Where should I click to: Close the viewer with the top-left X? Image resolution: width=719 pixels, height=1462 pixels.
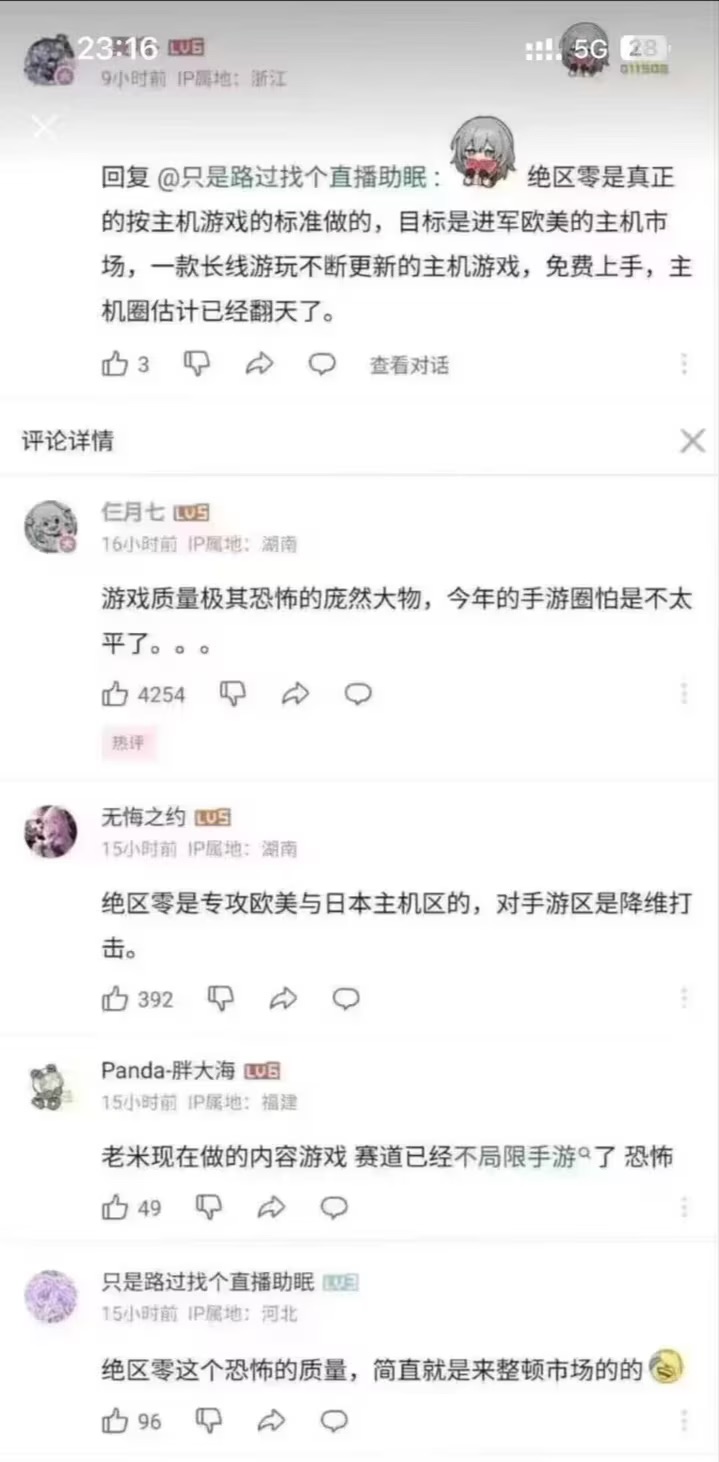point(44,127)
